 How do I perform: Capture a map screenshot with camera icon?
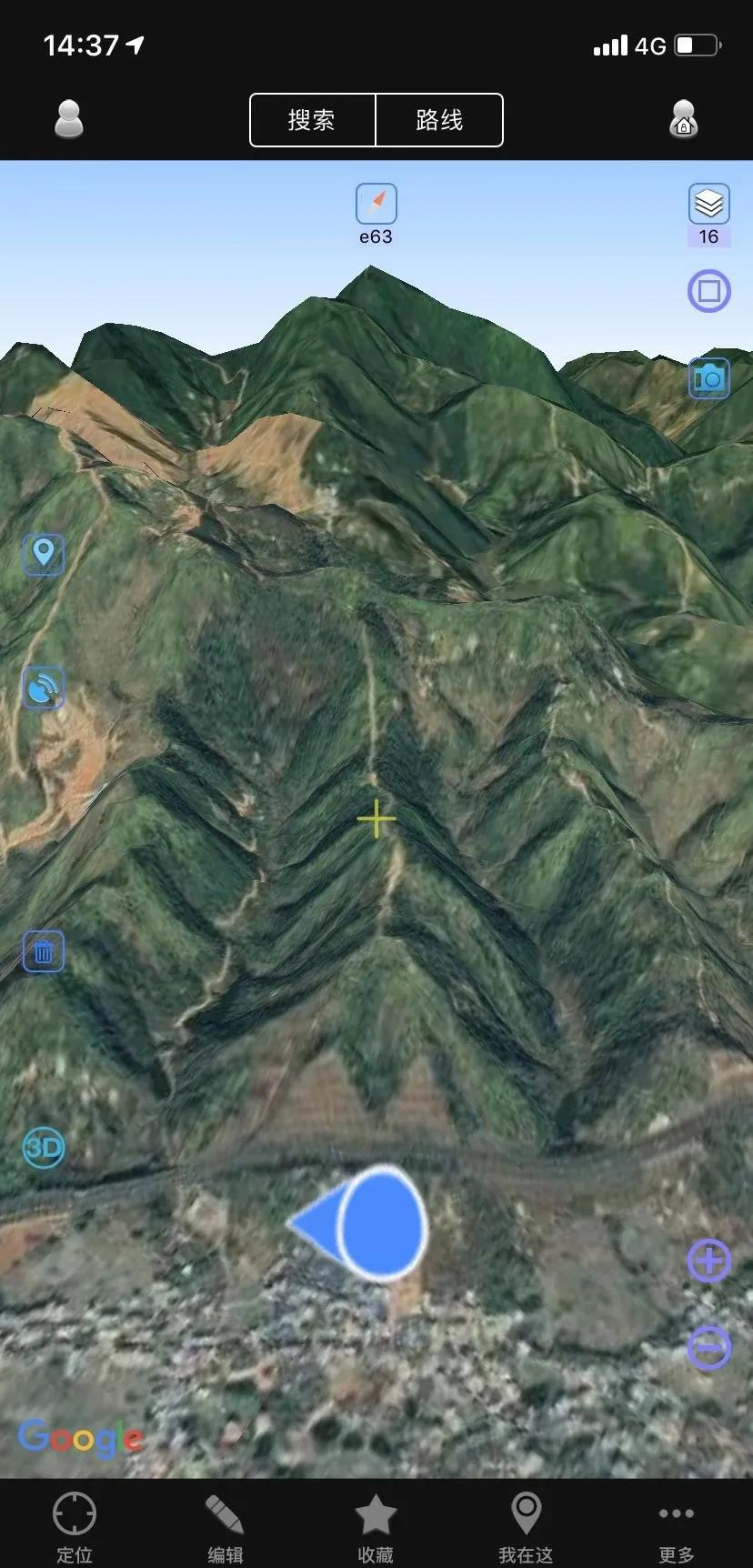pyautogui.click(x=708, y=377)
